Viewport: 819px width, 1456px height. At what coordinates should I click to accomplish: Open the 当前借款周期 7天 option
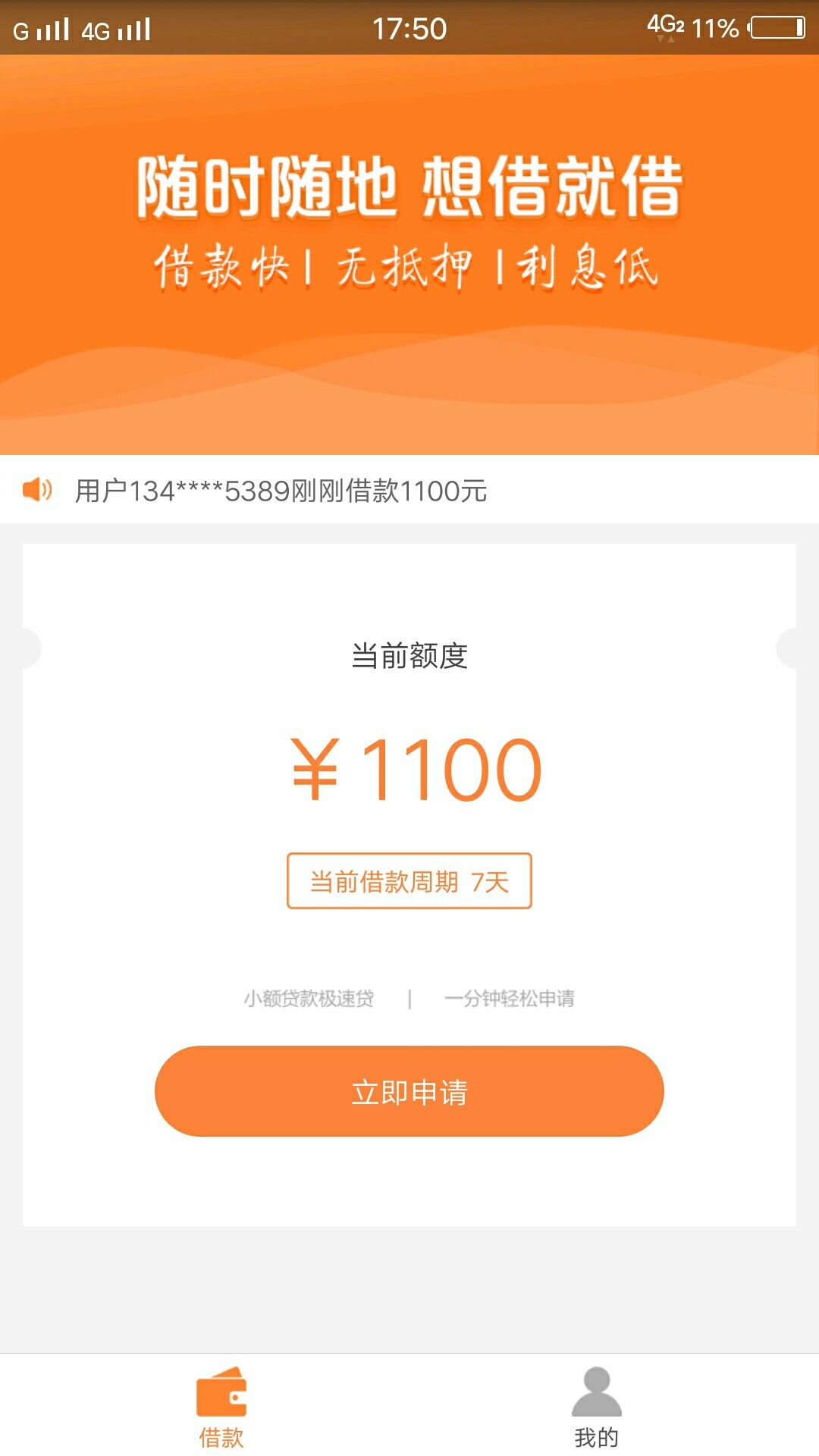click(x=409, y=881)
